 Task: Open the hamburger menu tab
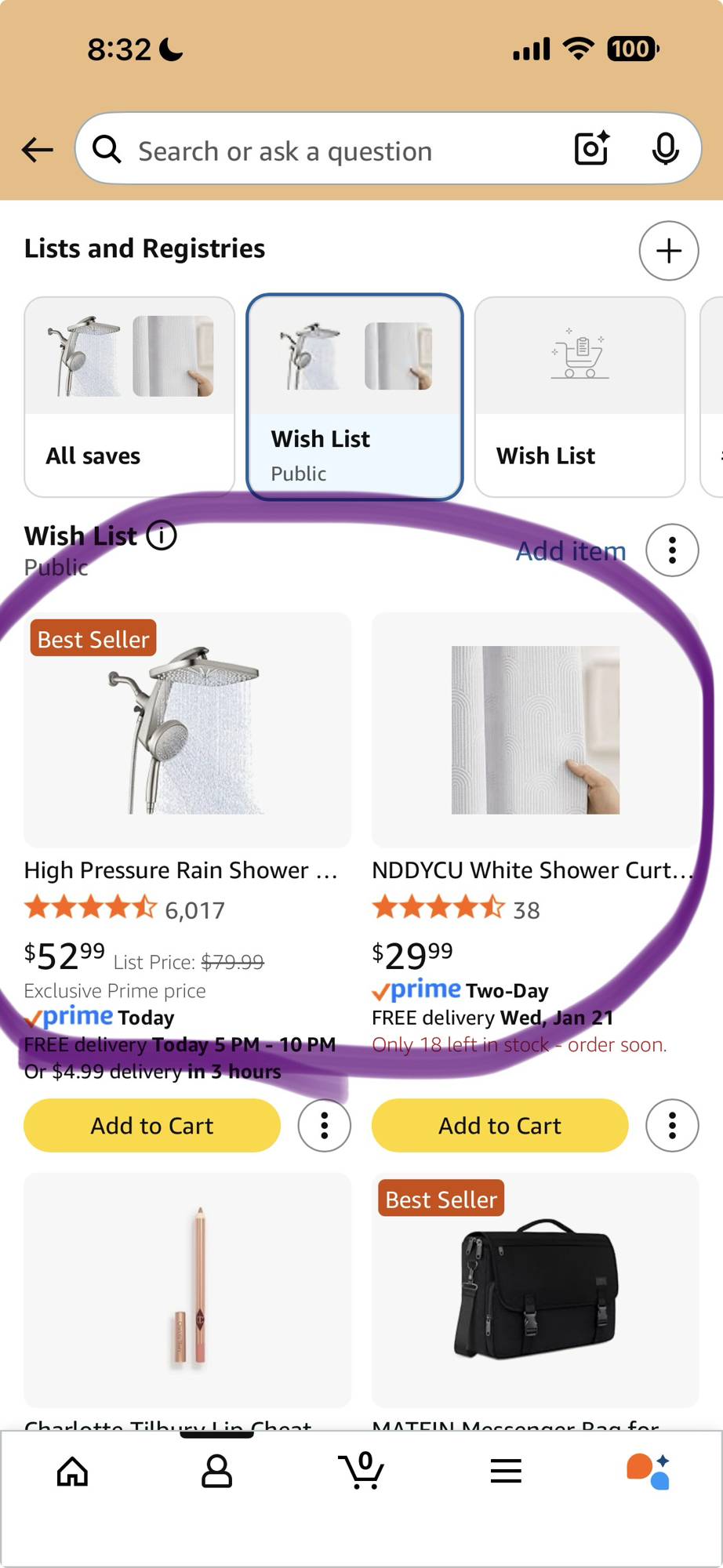(x=506, y=1472)
